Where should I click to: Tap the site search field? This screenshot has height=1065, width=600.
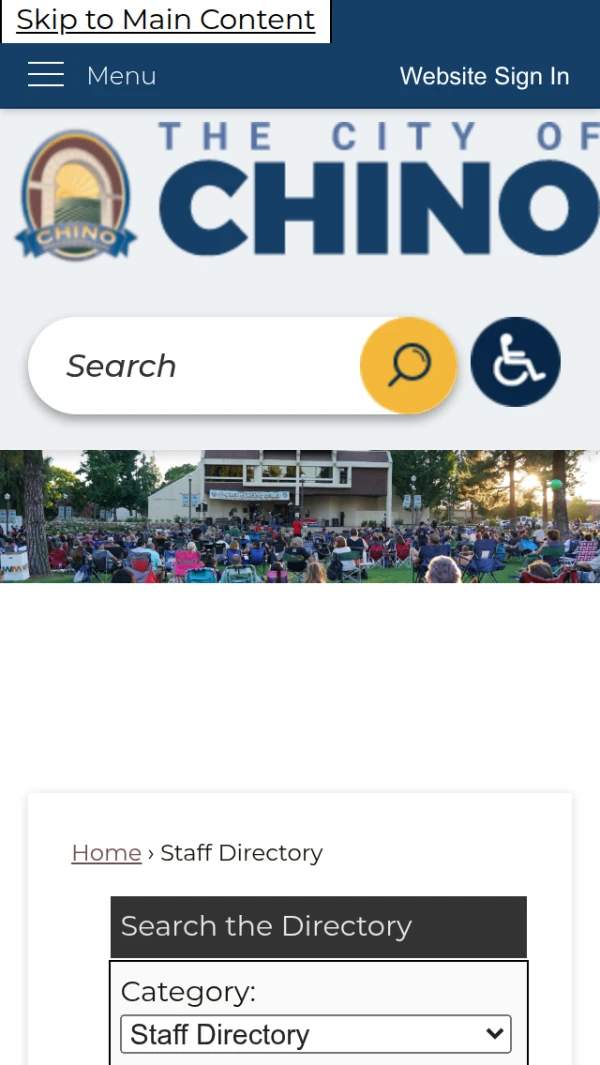[200, 366]
